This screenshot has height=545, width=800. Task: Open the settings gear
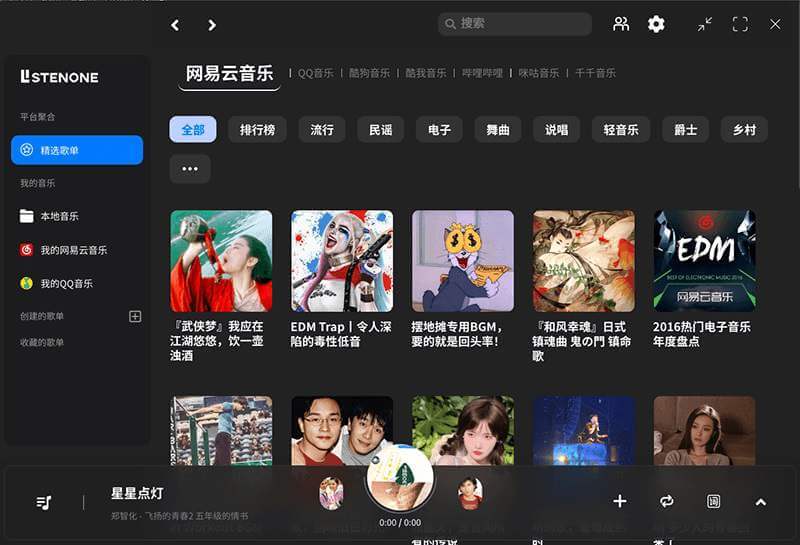[x=656, y=24]
